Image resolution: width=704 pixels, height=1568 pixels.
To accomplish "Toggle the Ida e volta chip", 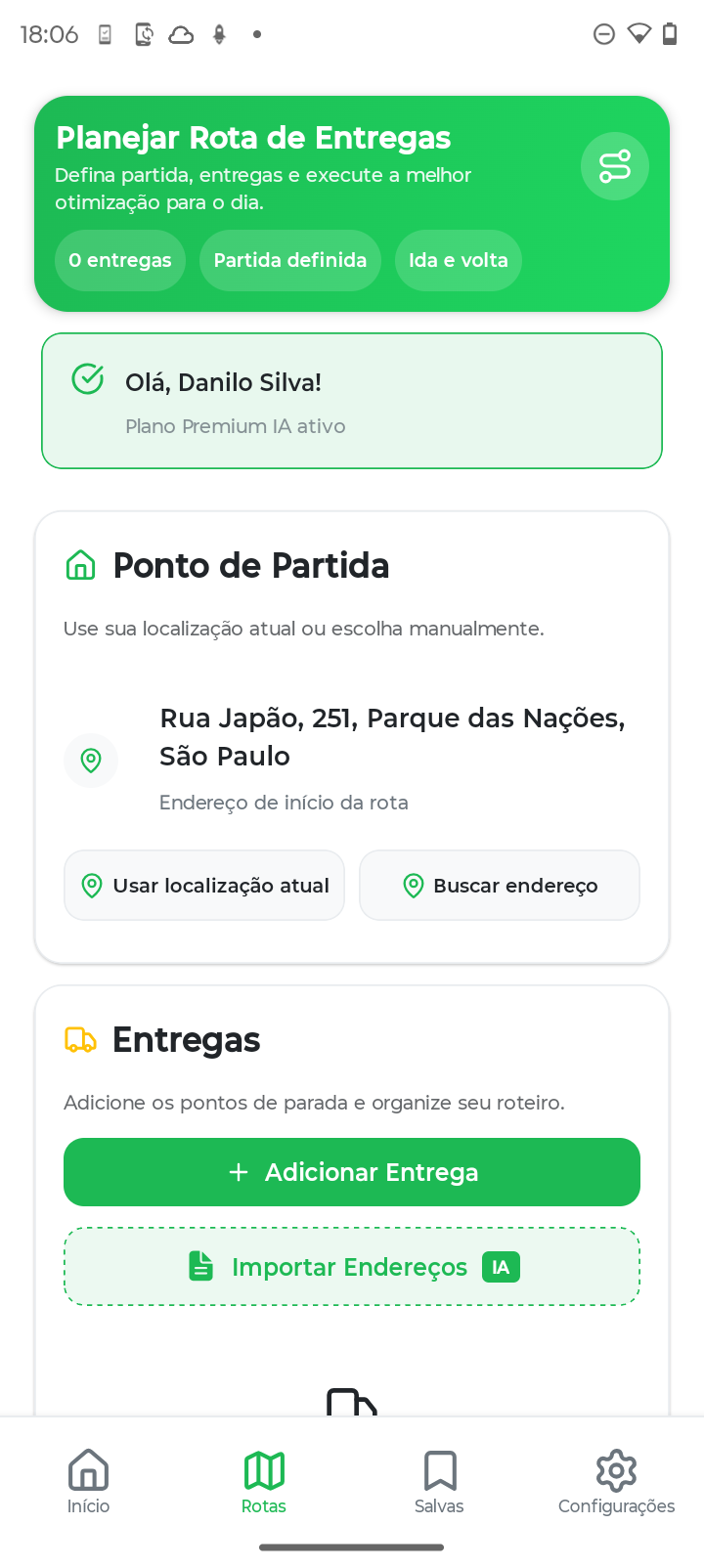I will click(x=458, y=260).
